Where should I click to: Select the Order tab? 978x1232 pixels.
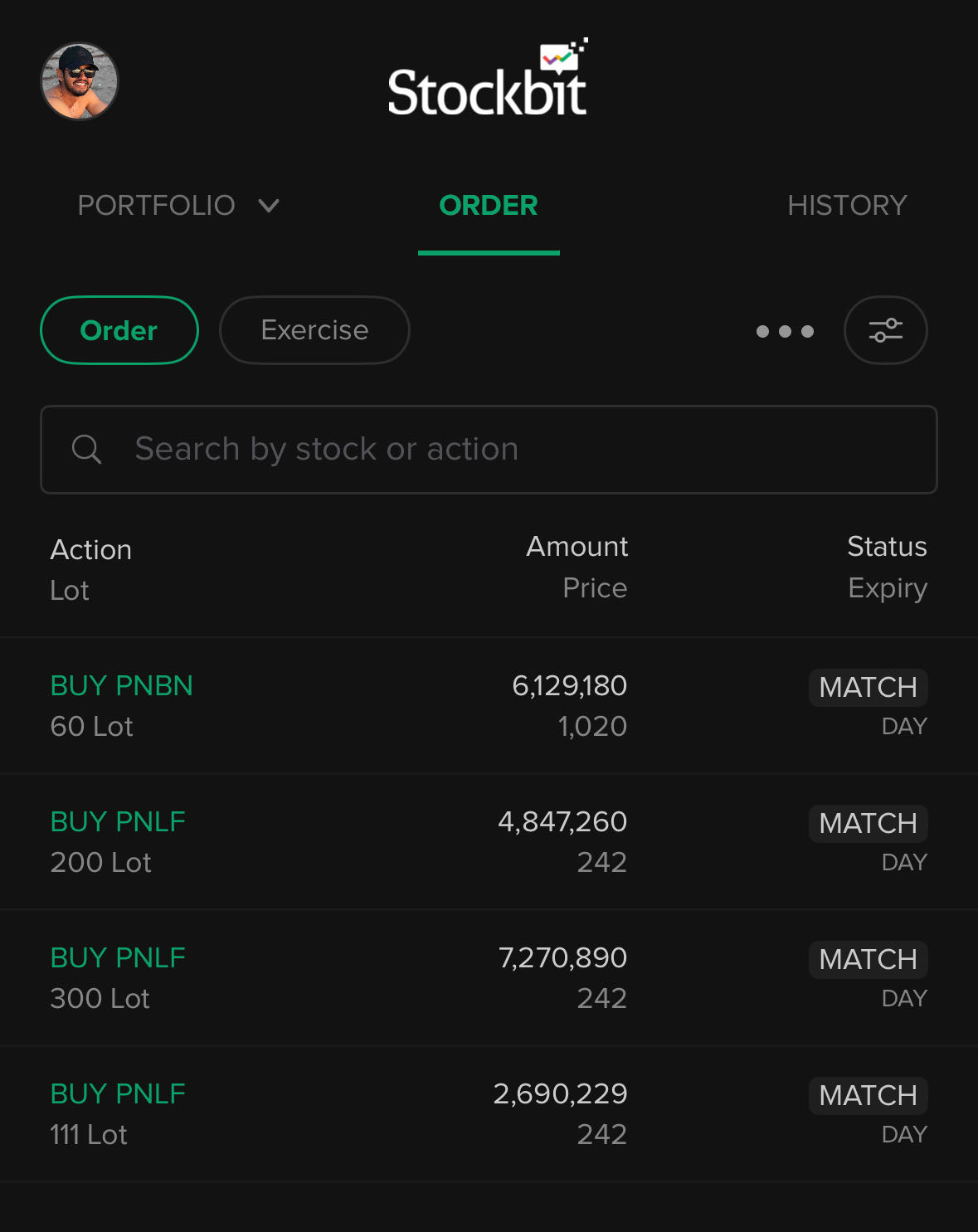tap(489, 205)
